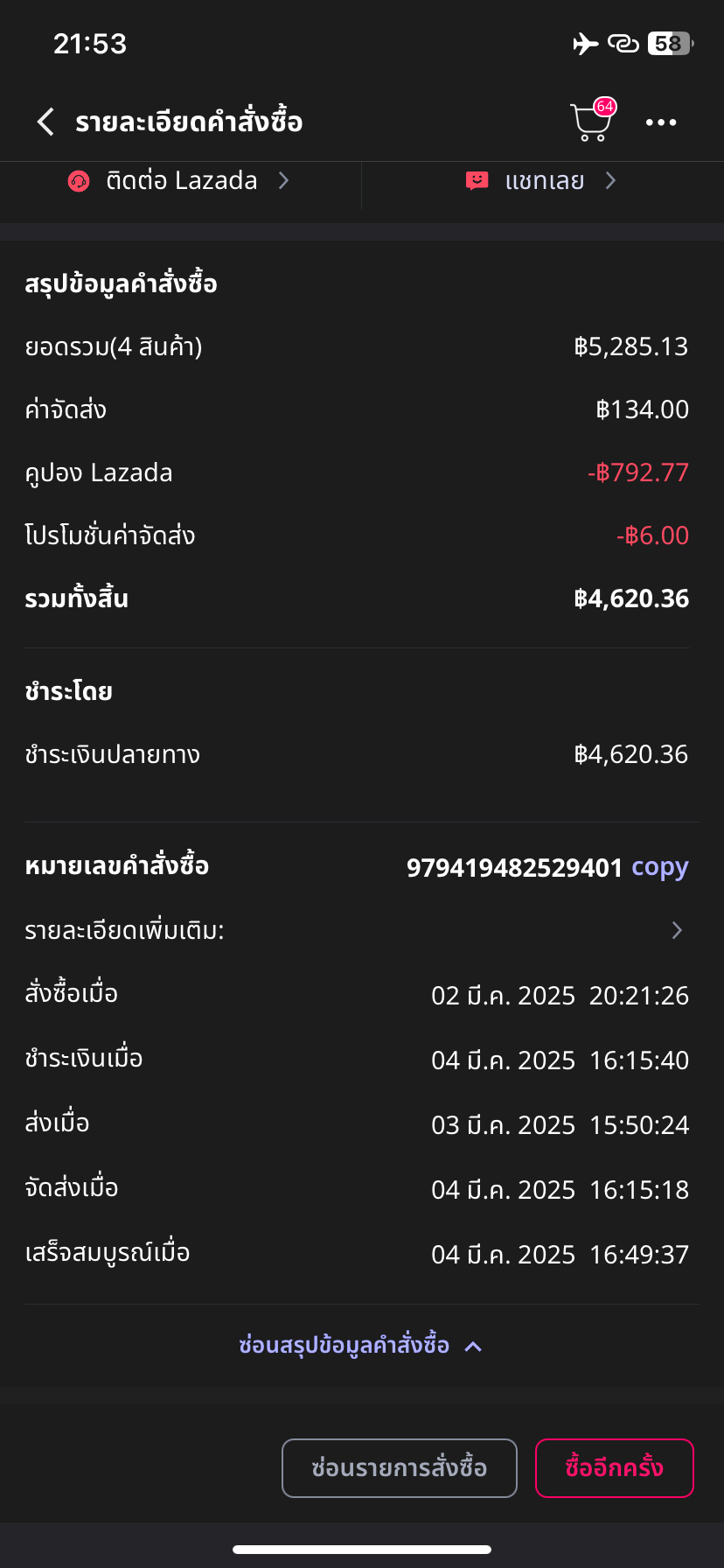Viewport: 724px width, 1568px height.
Task: Go back using the top-left arrow
Action: (x=45, y=122)
